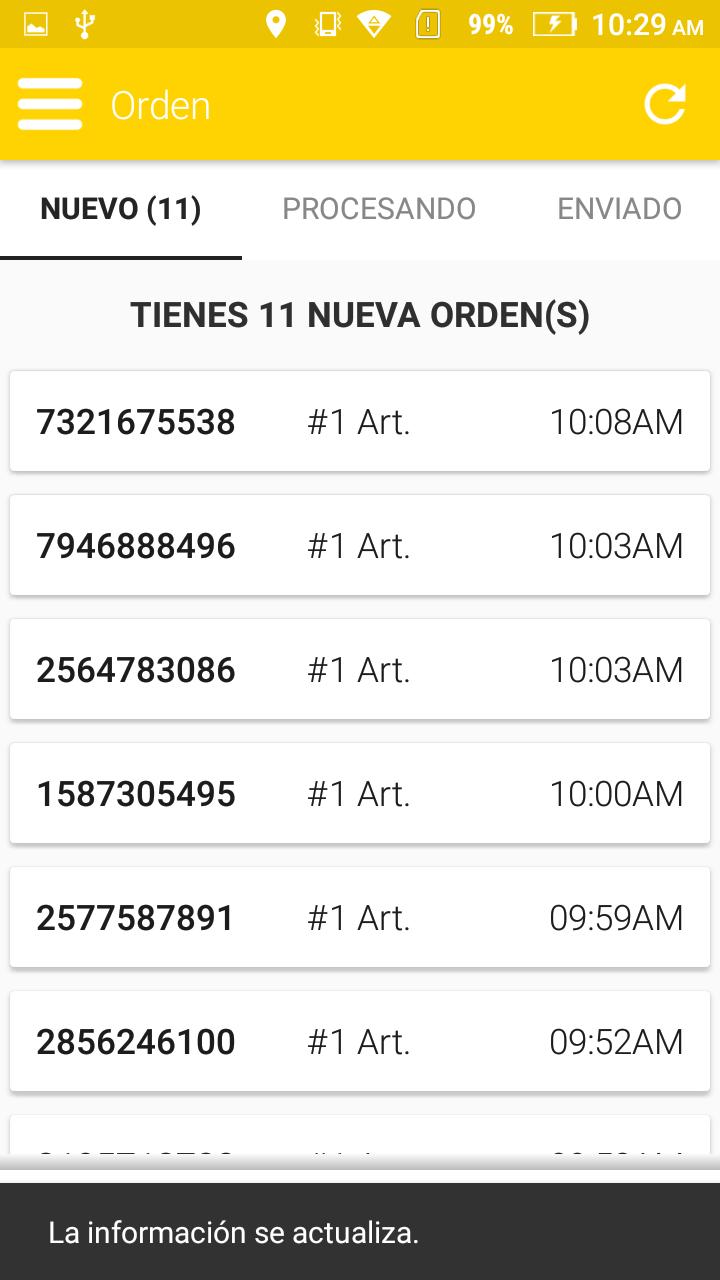Switch to the Enviado tab

(619, 209)
